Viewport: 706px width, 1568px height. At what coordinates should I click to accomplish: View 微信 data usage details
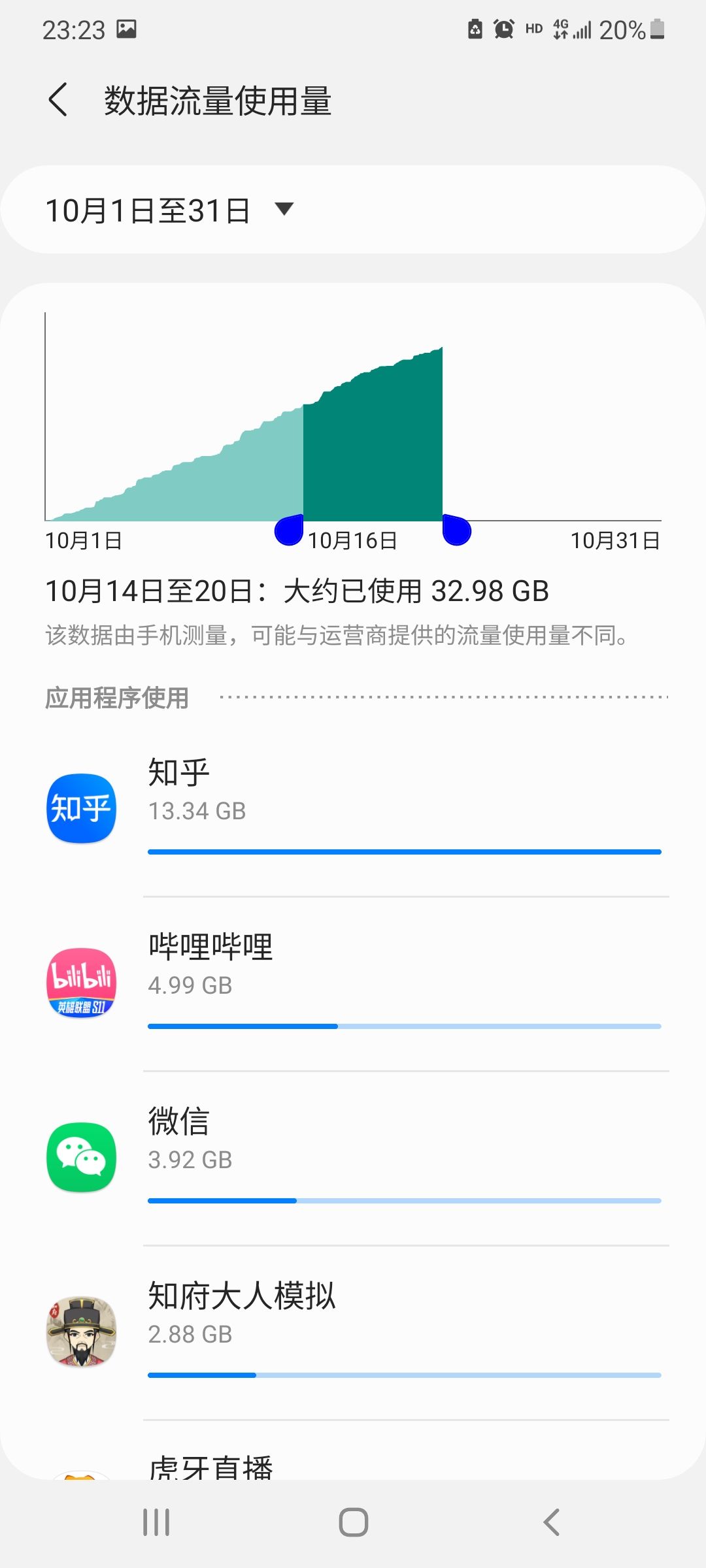point(353,1158)
